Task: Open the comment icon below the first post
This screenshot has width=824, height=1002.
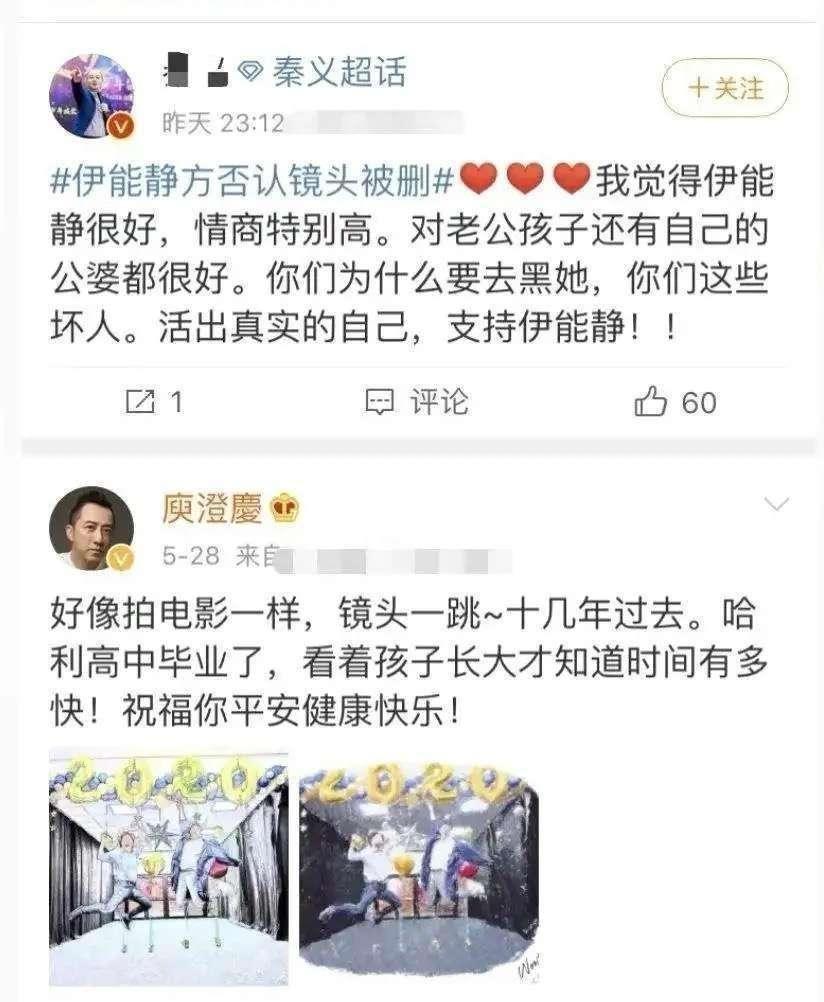Action: pos(380,398)
